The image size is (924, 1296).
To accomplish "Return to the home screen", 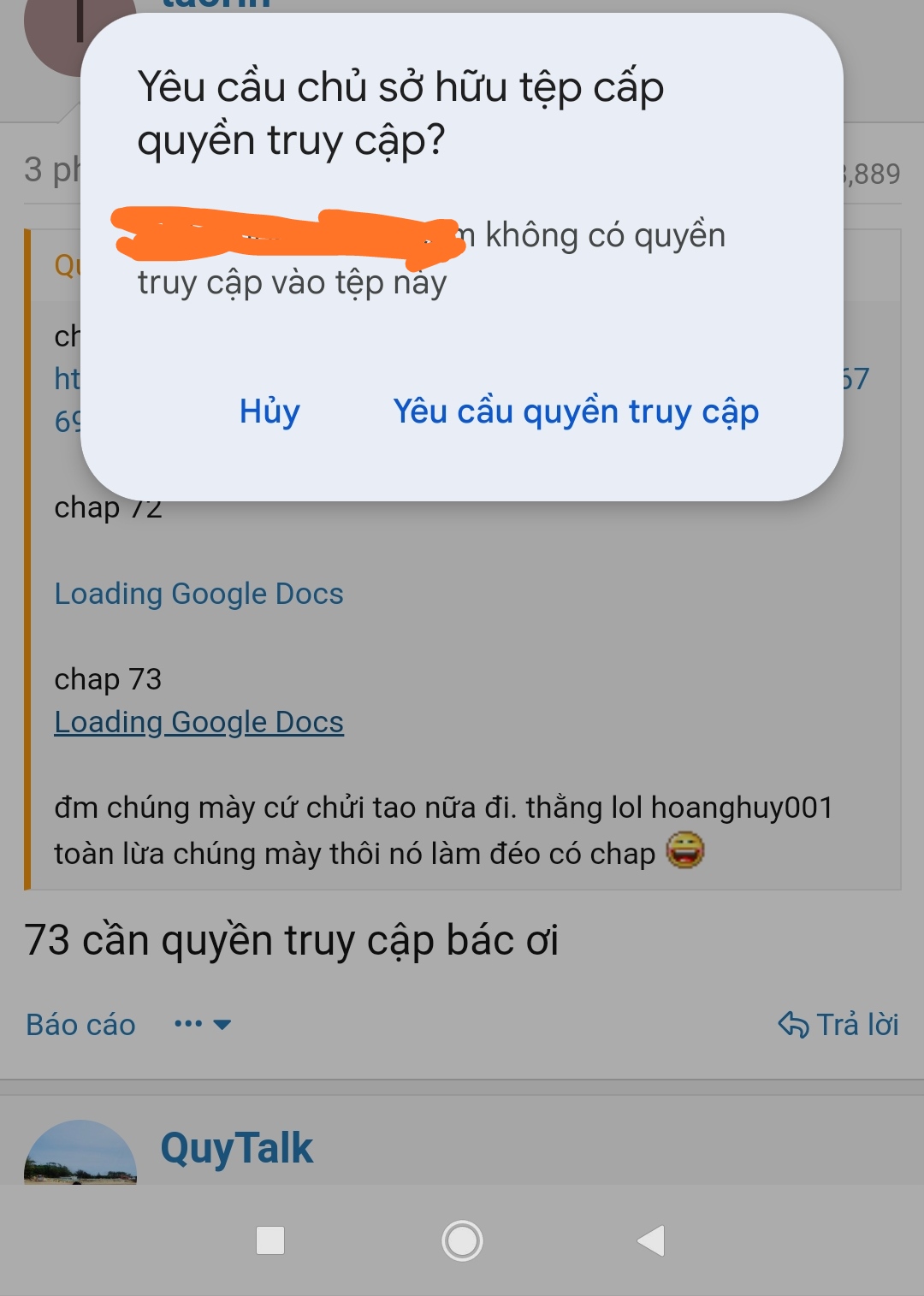I will point(462,1240).
